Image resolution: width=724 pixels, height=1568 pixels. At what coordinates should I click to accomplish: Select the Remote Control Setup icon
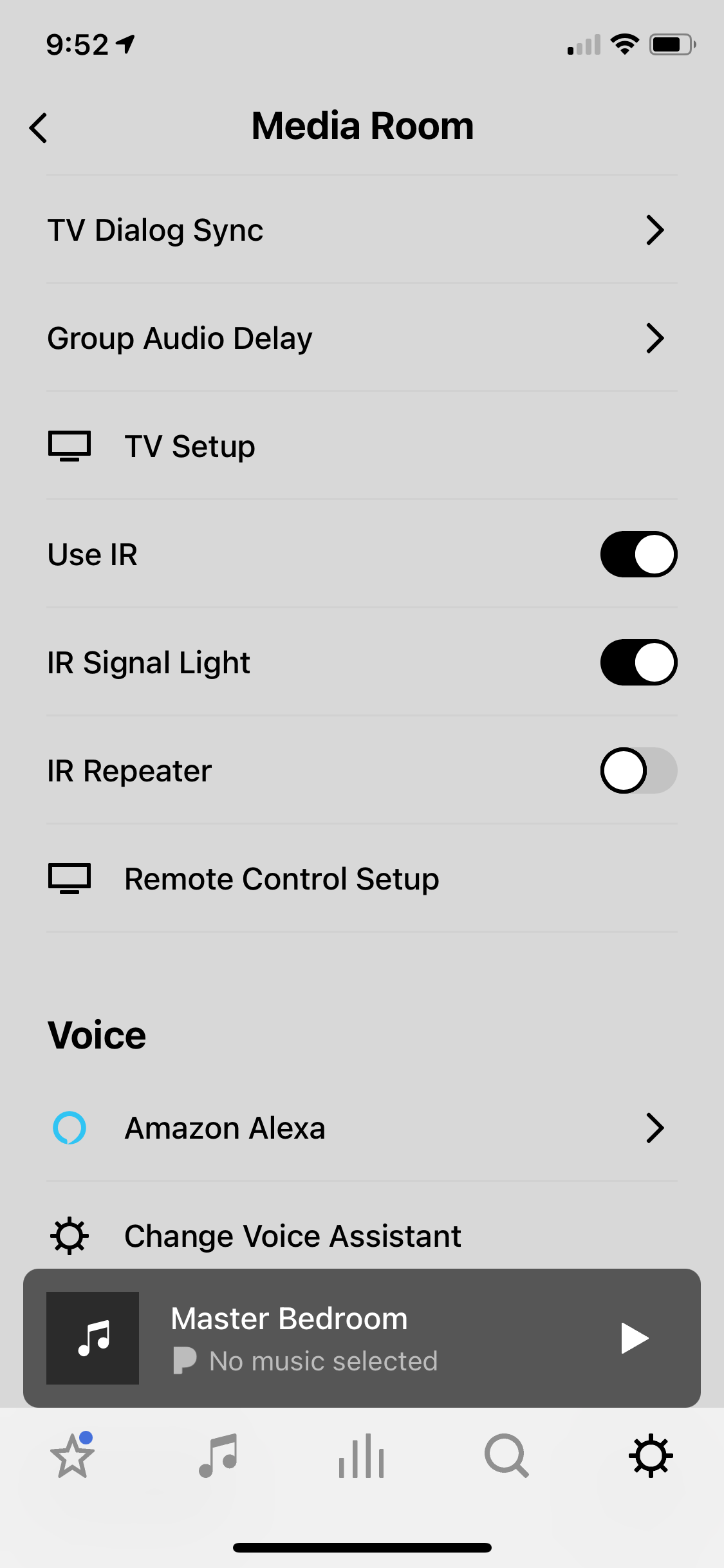tap(70, 877)
